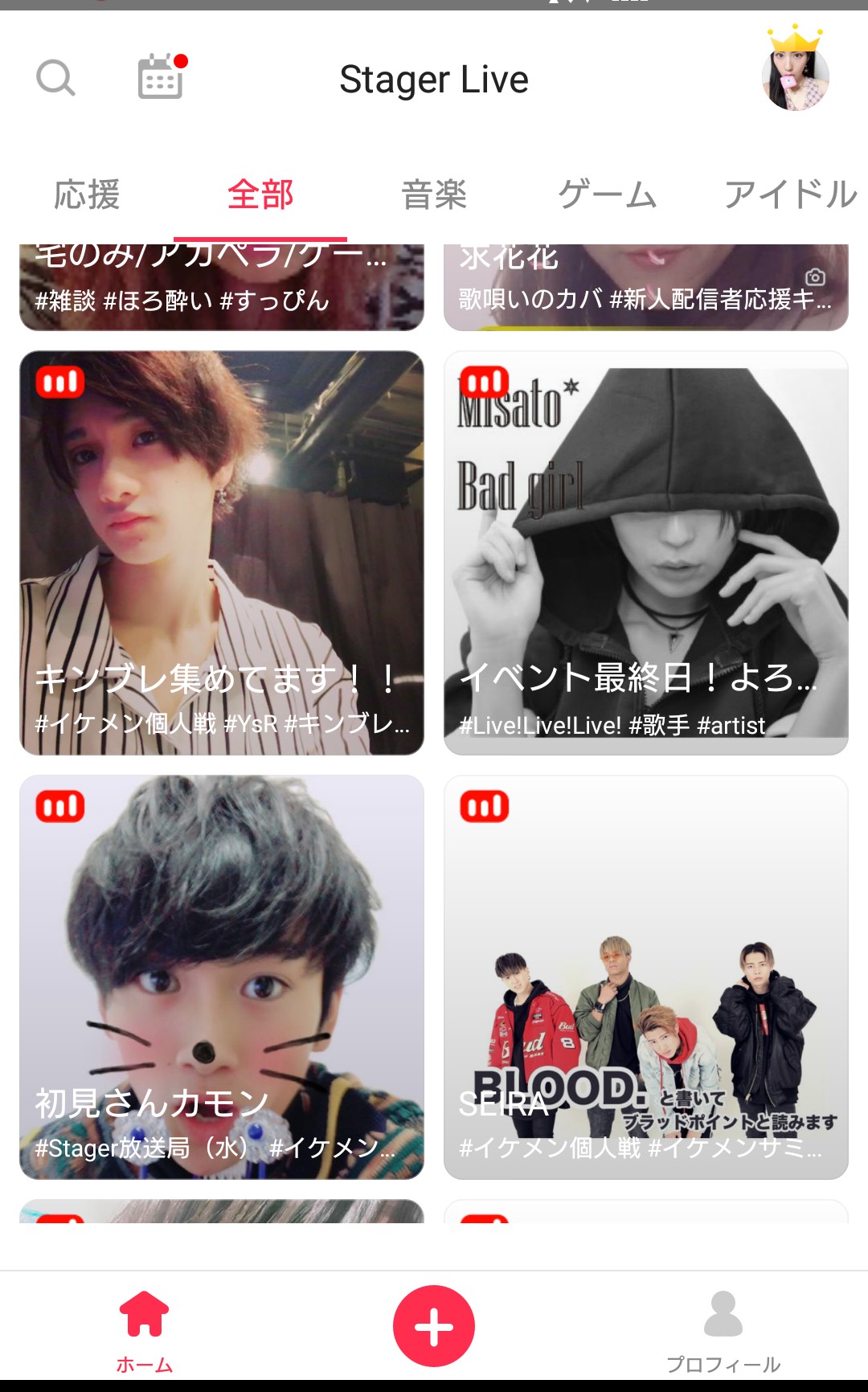Switch to the アイドル tab
The width and height of the screenshot is (868, 1392).
point(791,195)
